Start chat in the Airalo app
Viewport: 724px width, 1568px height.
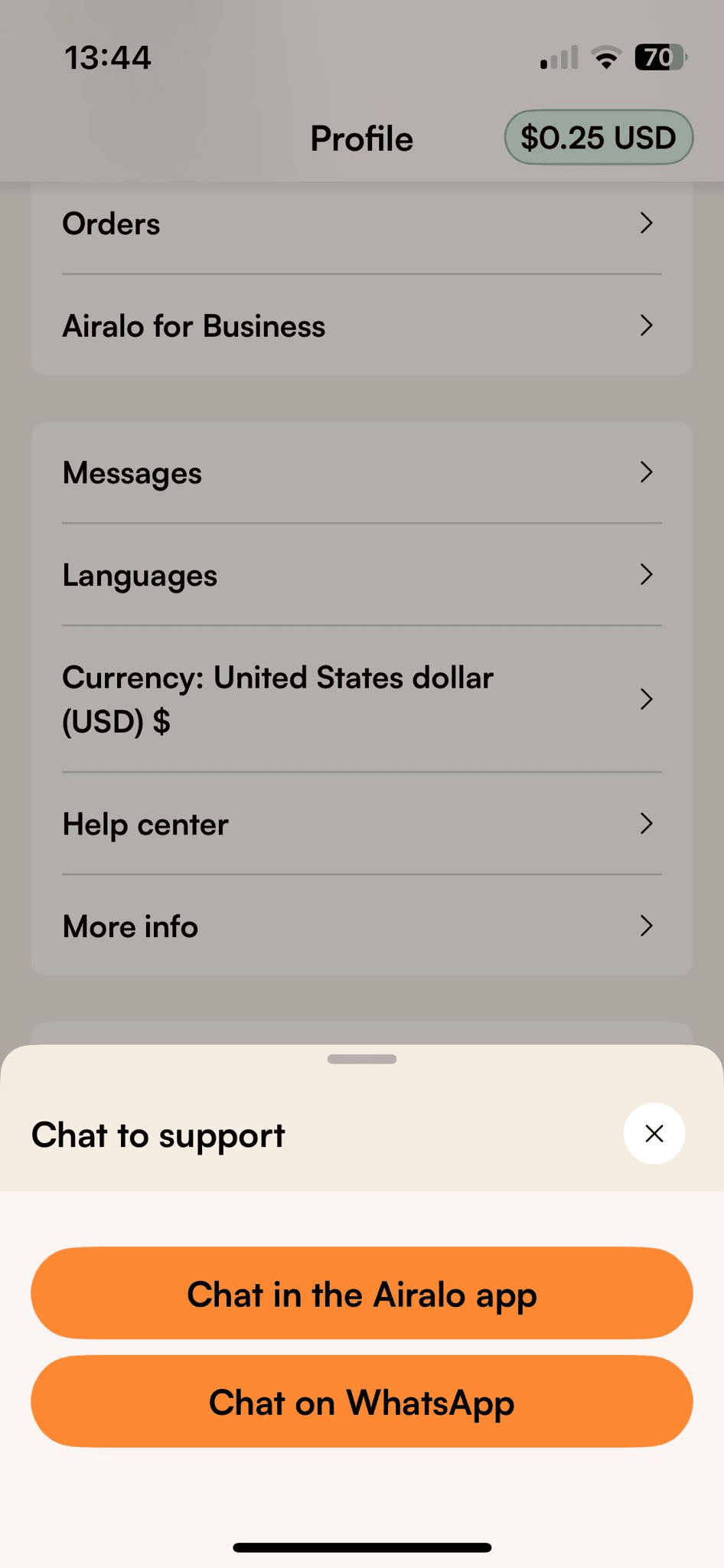(362, 1294)
